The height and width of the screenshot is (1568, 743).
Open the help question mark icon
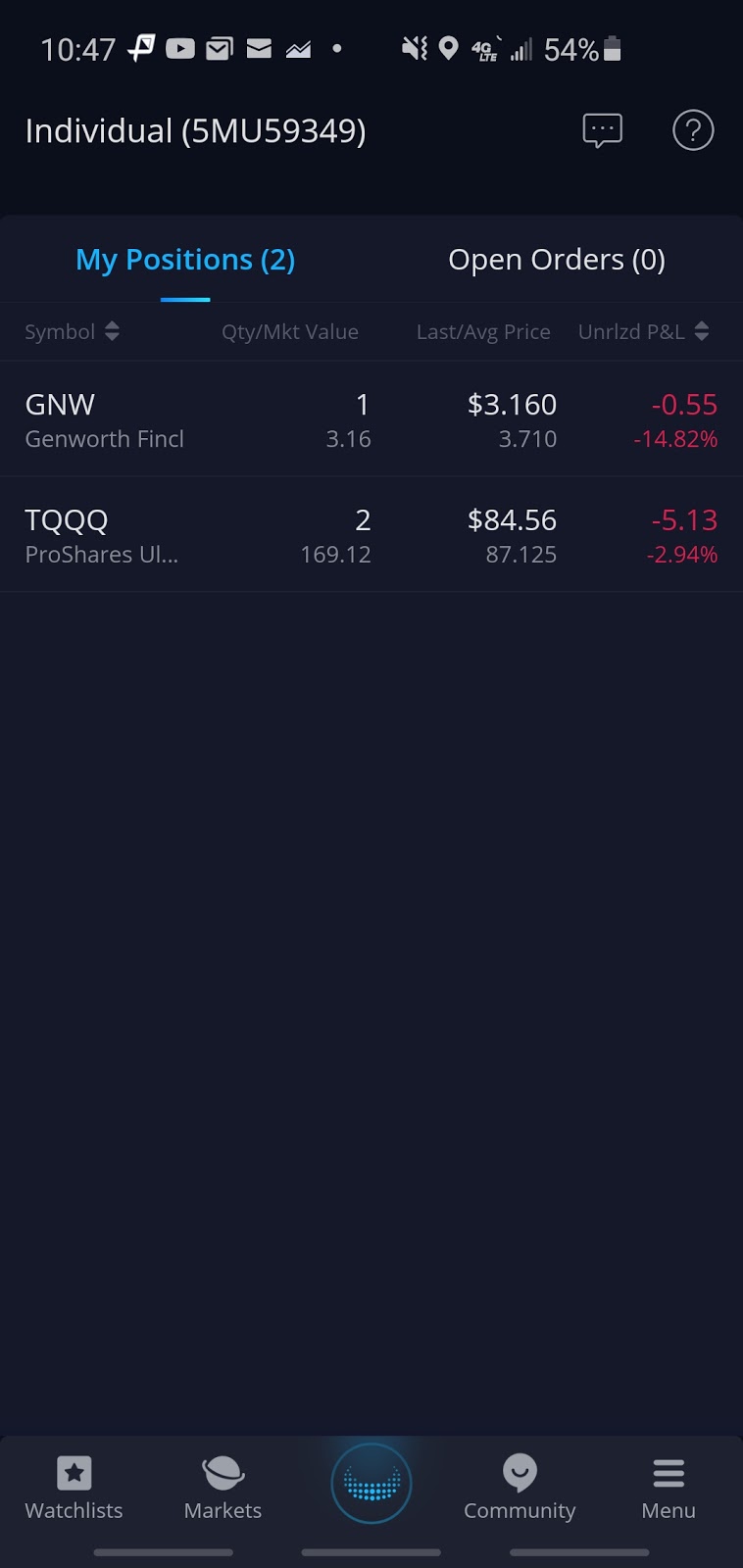click(693, 129)
